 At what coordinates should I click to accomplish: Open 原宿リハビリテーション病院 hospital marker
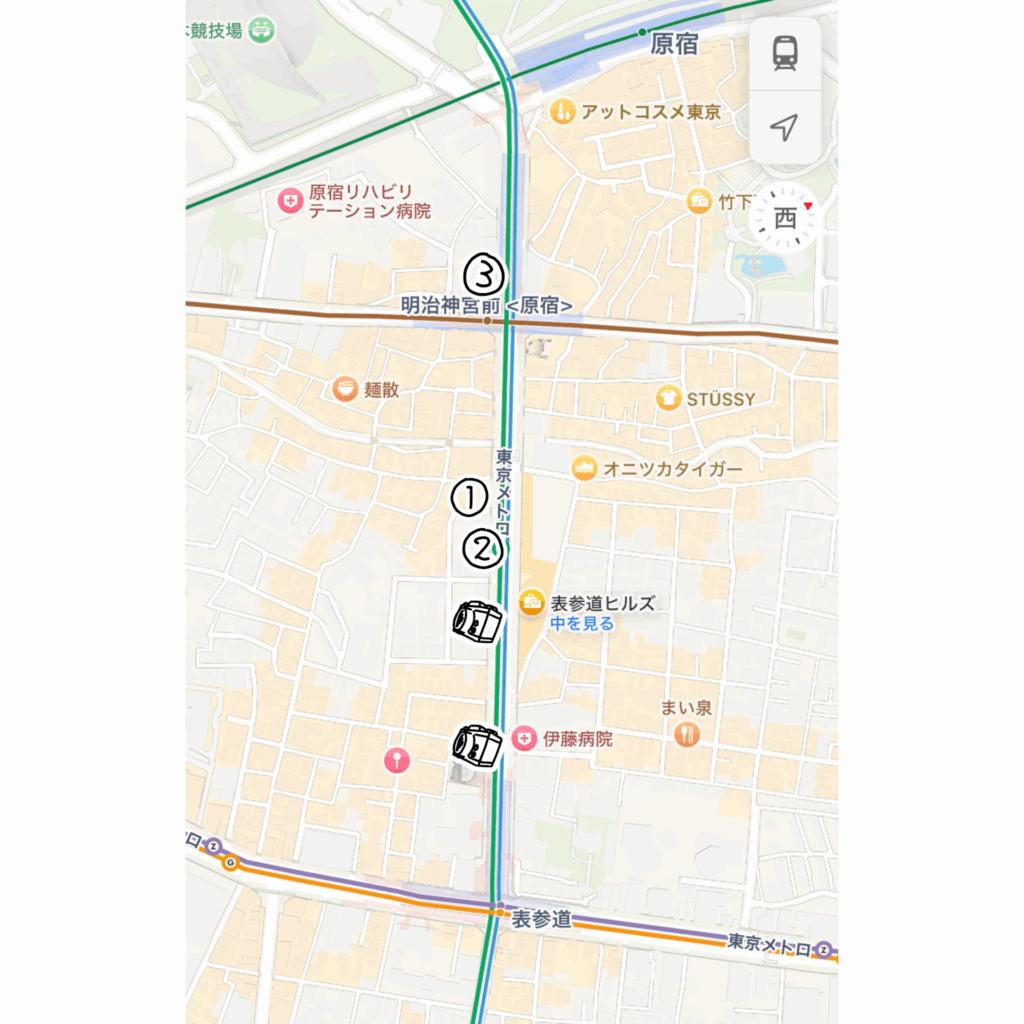tap(290, 201)
